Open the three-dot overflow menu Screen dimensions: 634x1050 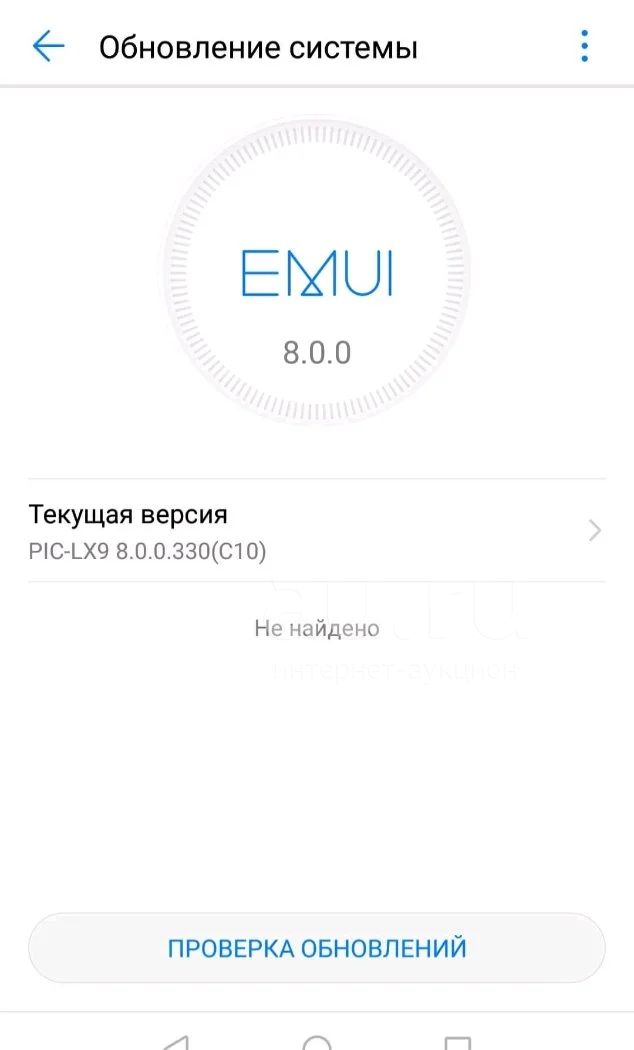(x=584, y=47)
